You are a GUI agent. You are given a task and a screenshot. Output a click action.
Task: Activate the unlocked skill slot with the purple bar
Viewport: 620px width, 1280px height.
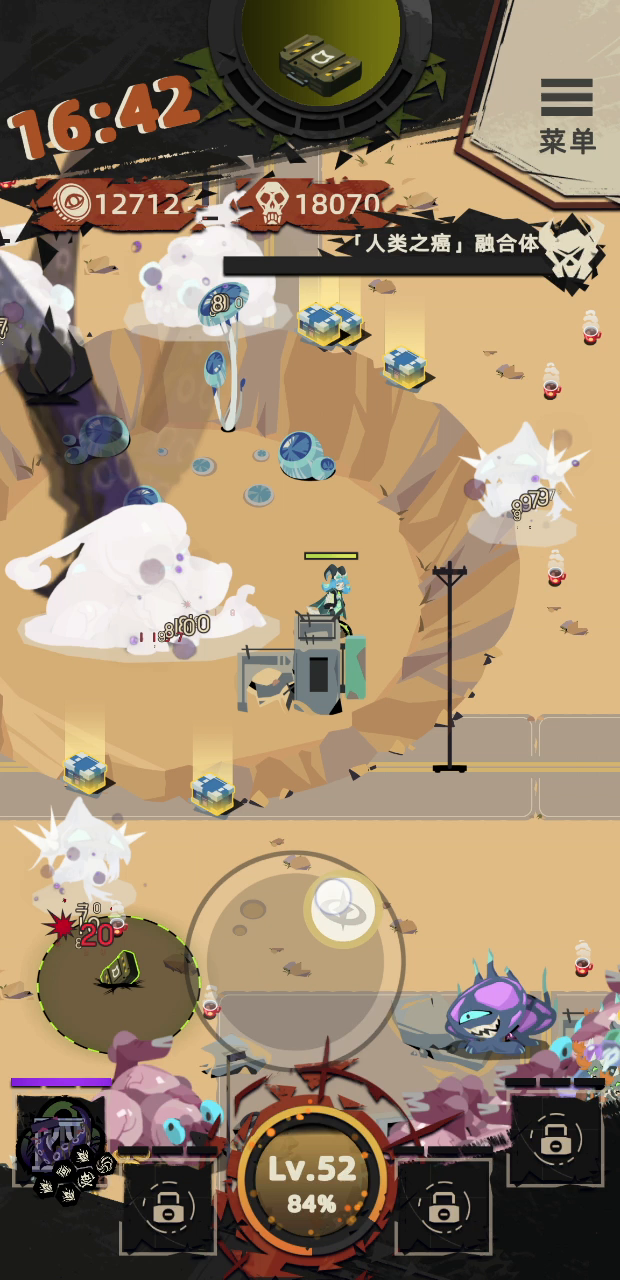[x=60, y=1141]
